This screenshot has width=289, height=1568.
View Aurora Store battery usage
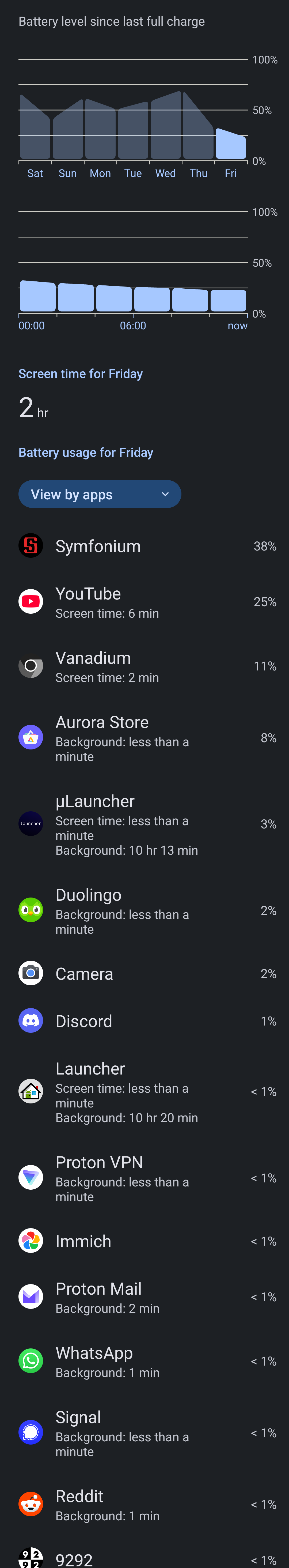coord(144,738)
